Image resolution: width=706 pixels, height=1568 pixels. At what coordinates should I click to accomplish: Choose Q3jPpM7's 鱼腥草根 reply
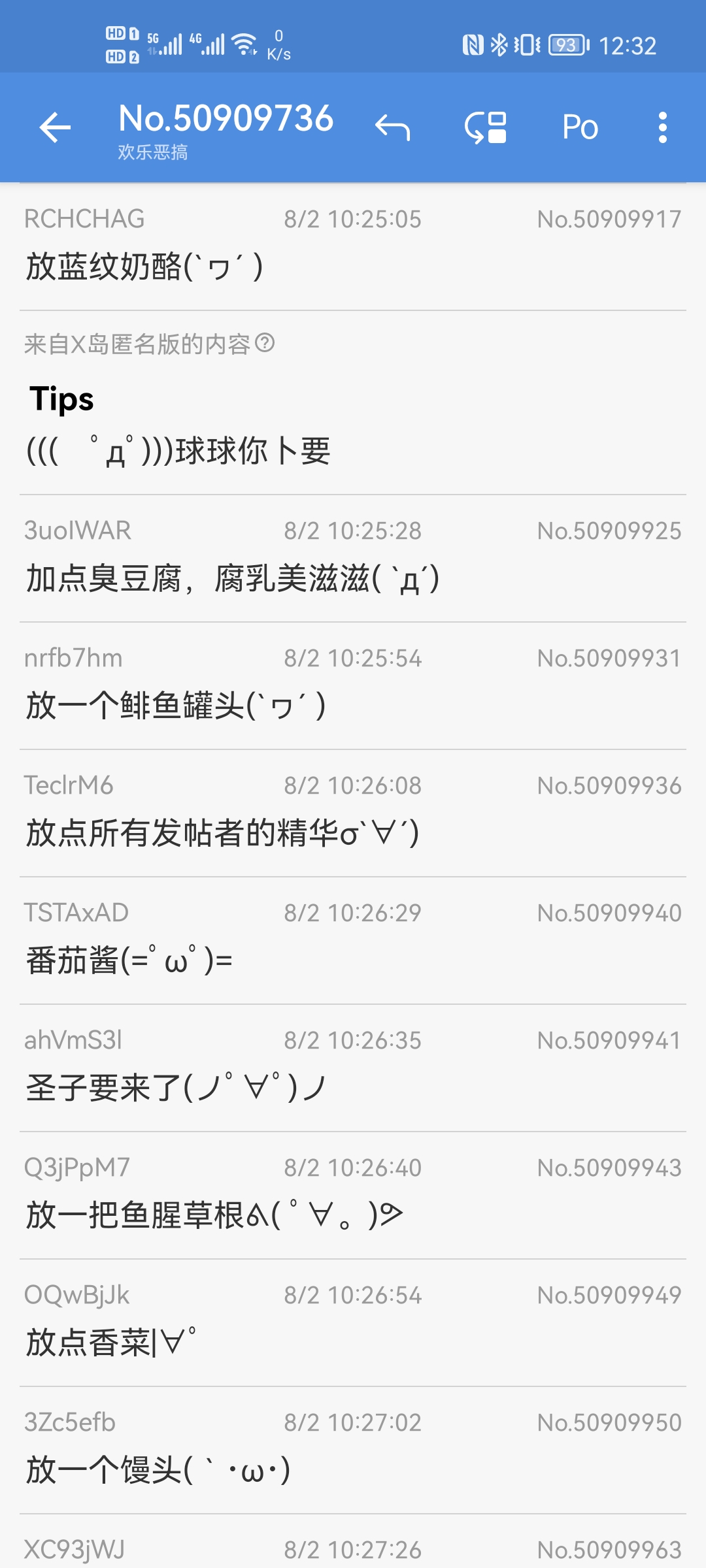353,1196
